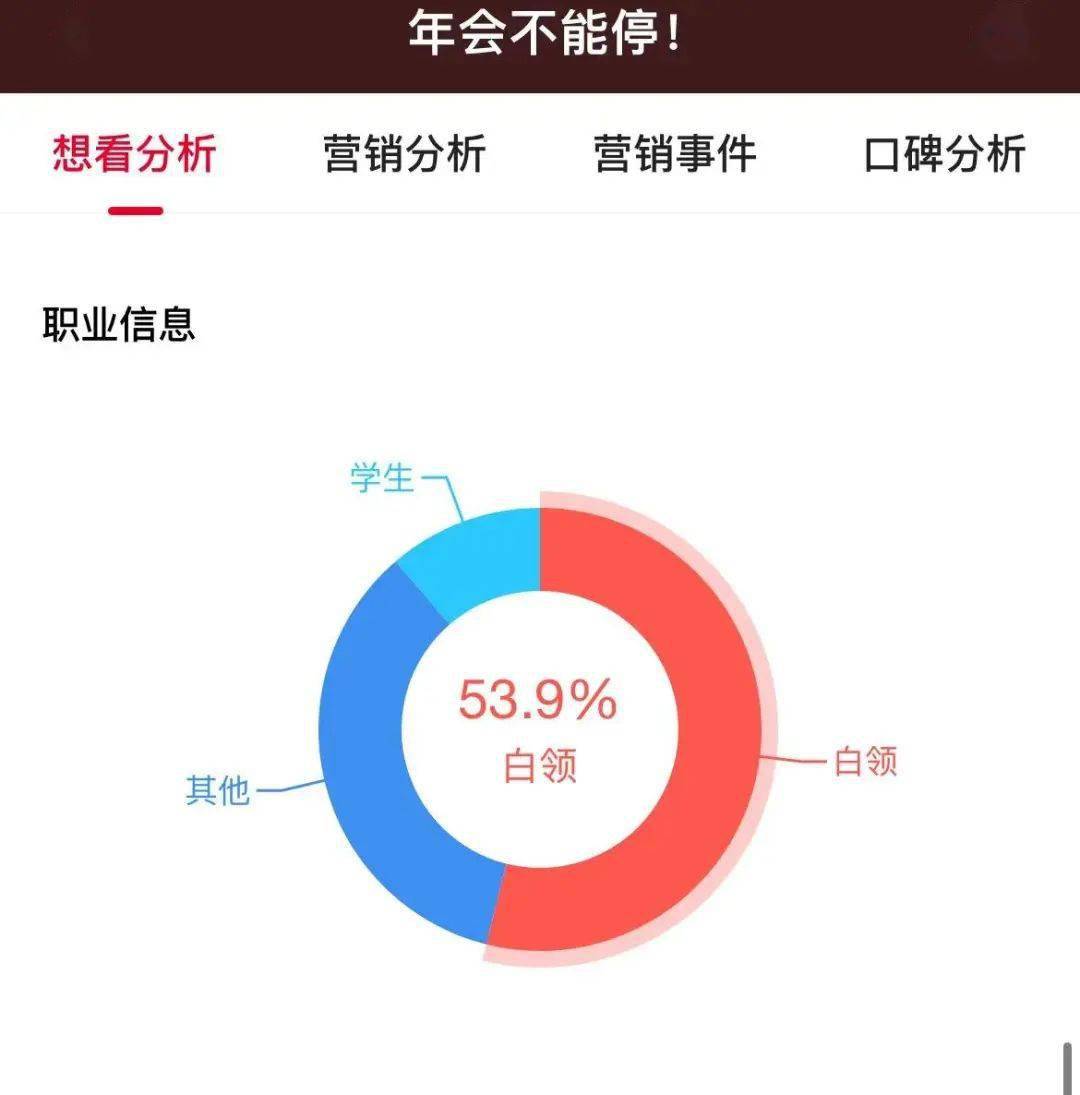The width and height of the screenshot is (1080, 1095).
Task: Switch to the 营销分析 tab
Action: pyautogui.click(x=404, y=155)
